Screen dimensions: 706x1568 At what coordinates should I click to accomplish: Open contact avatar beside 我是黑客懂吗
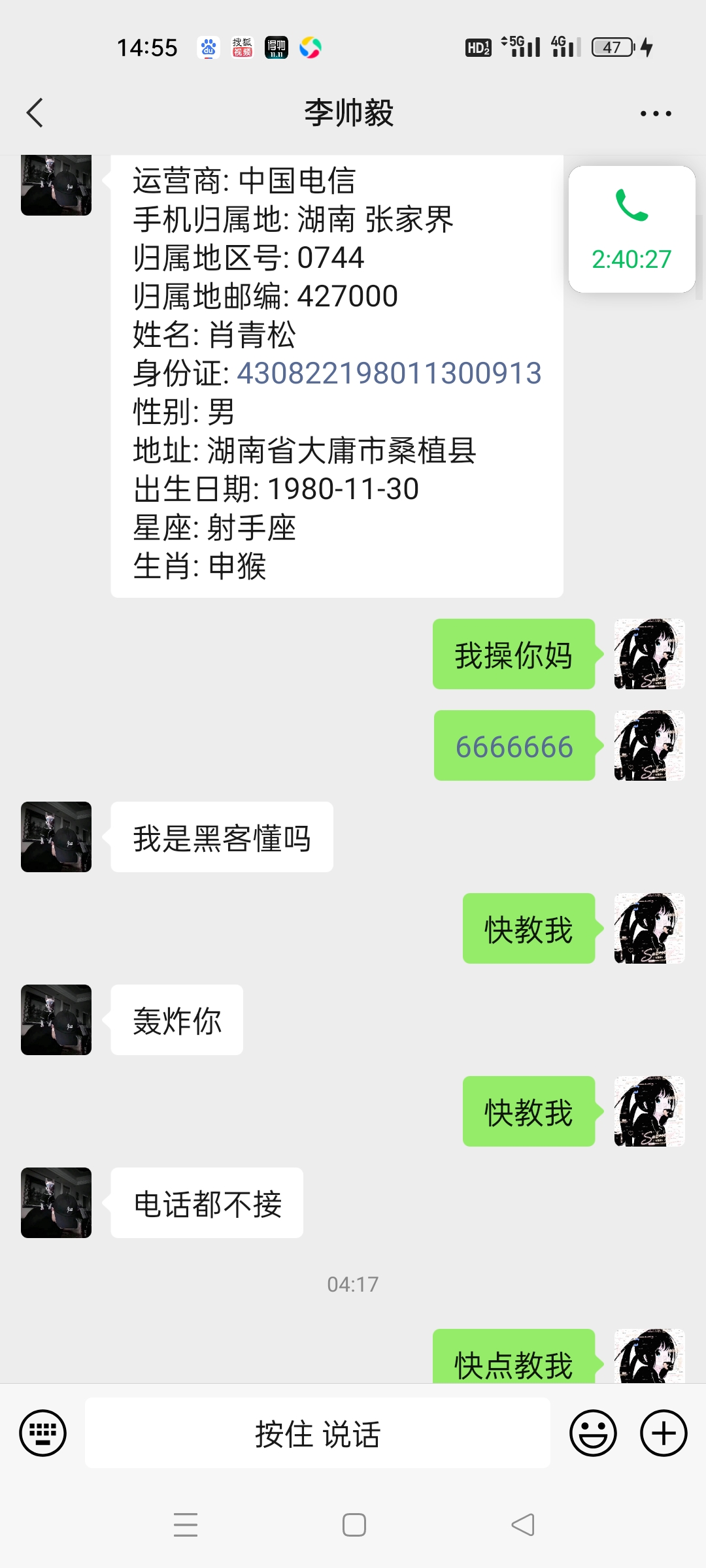tap(56, 837)
